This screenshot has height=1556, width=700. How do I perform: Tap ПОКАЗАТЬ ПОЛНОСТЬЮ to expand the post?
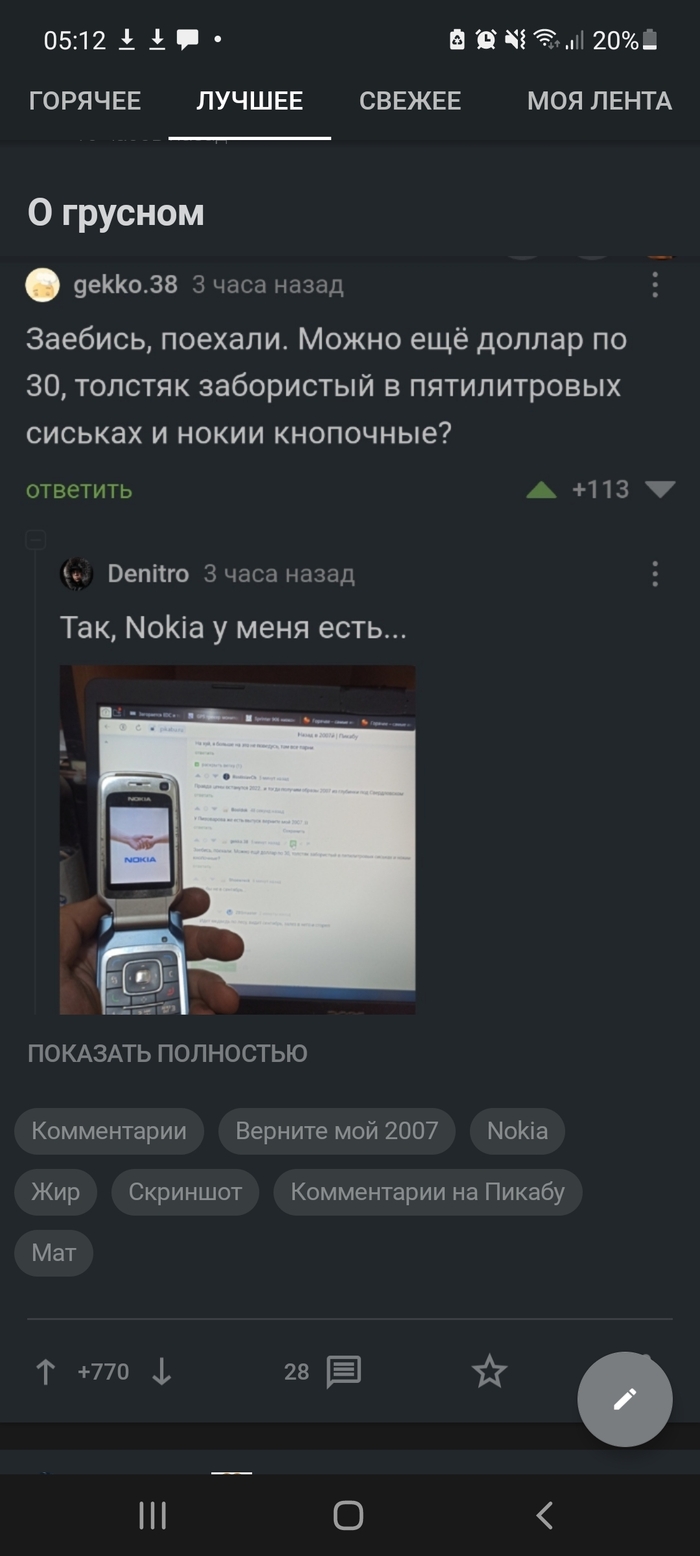[167, 1053]
